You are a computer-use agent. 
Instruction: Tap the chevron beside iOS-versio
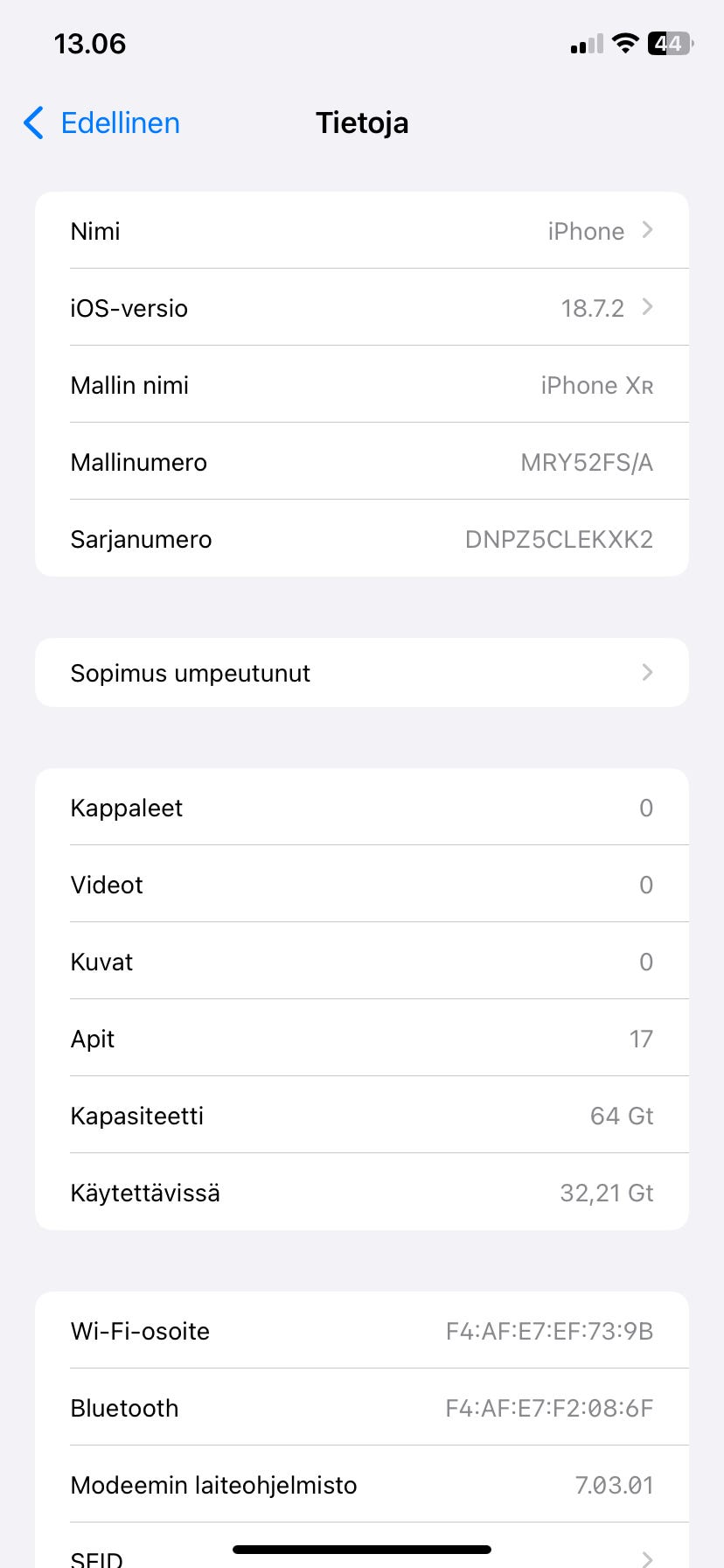[x=647, y=307]
